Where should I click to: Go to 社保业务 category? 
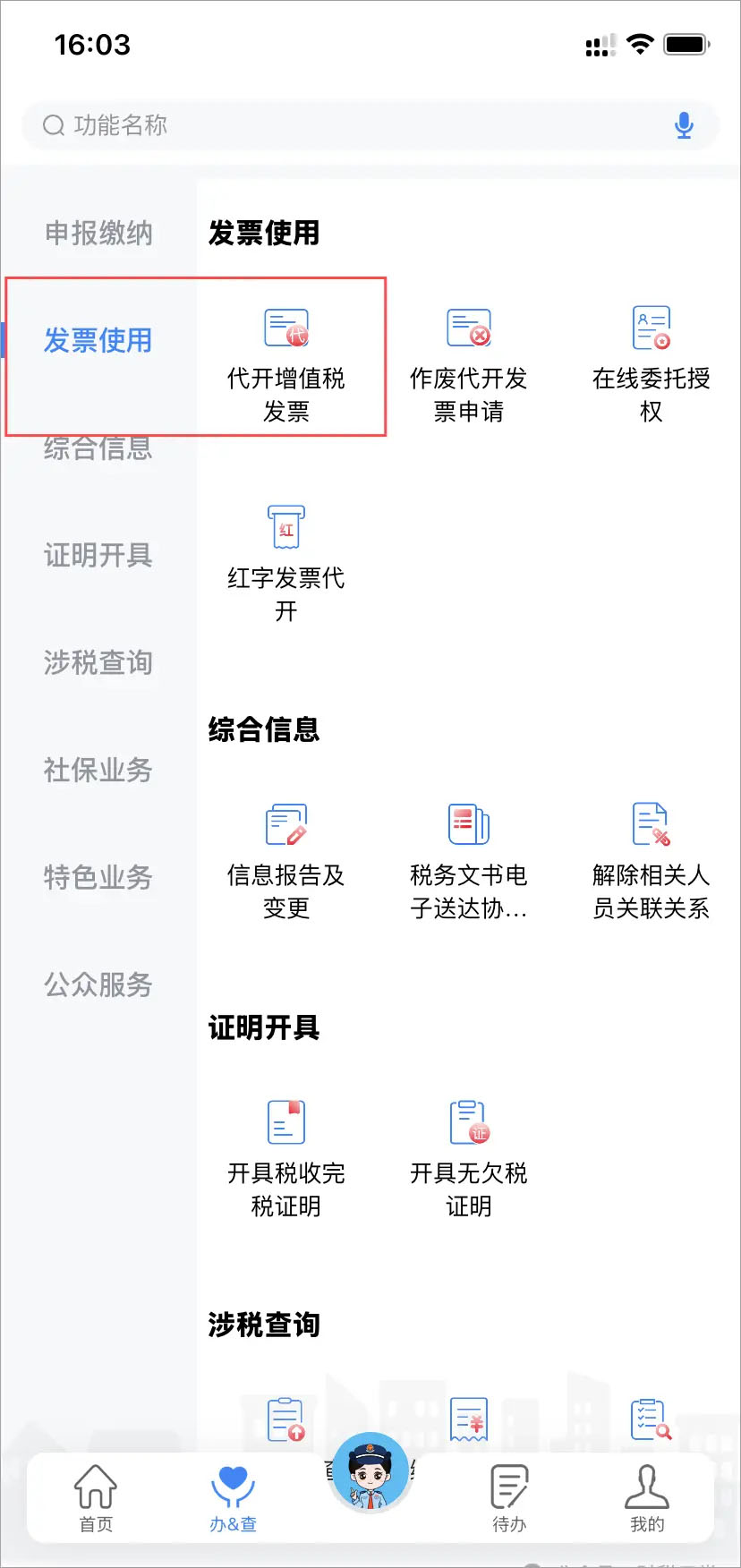(98, 771)
